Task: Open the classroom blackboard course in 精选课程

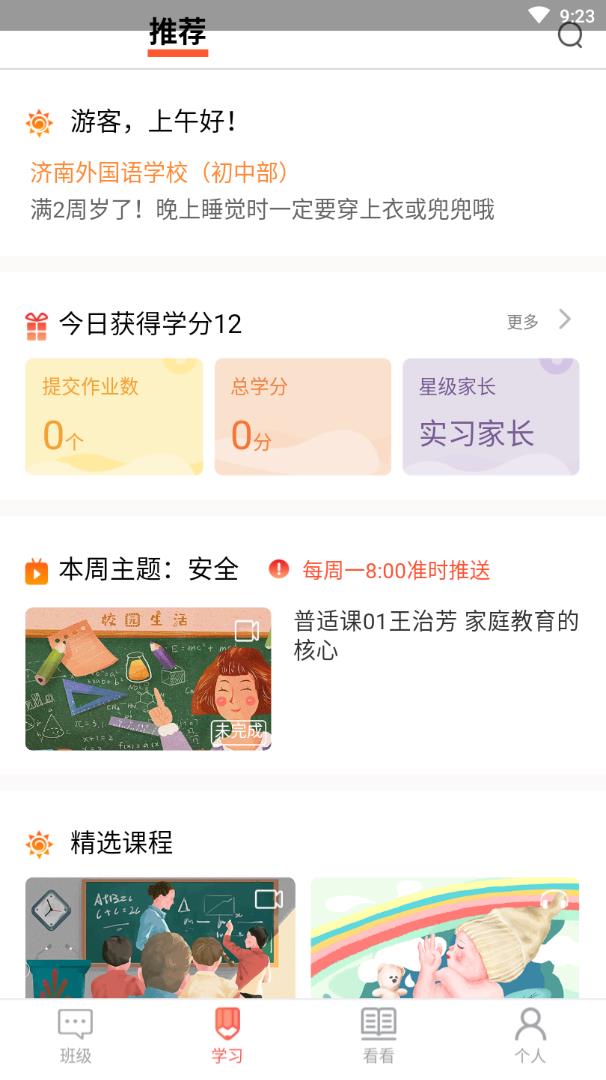Action: coord(160,938)
